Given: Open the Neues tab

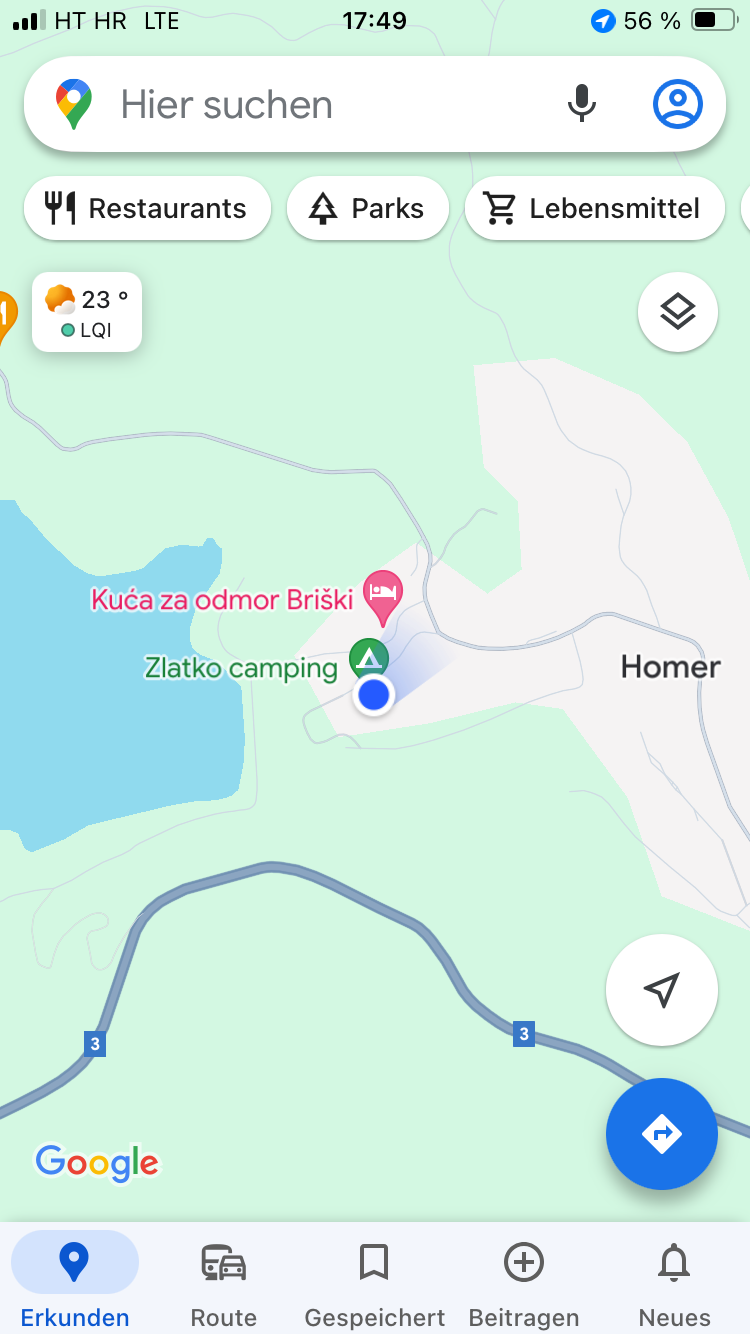Looking at the screenshot, I should click(x=674, y=1280).
